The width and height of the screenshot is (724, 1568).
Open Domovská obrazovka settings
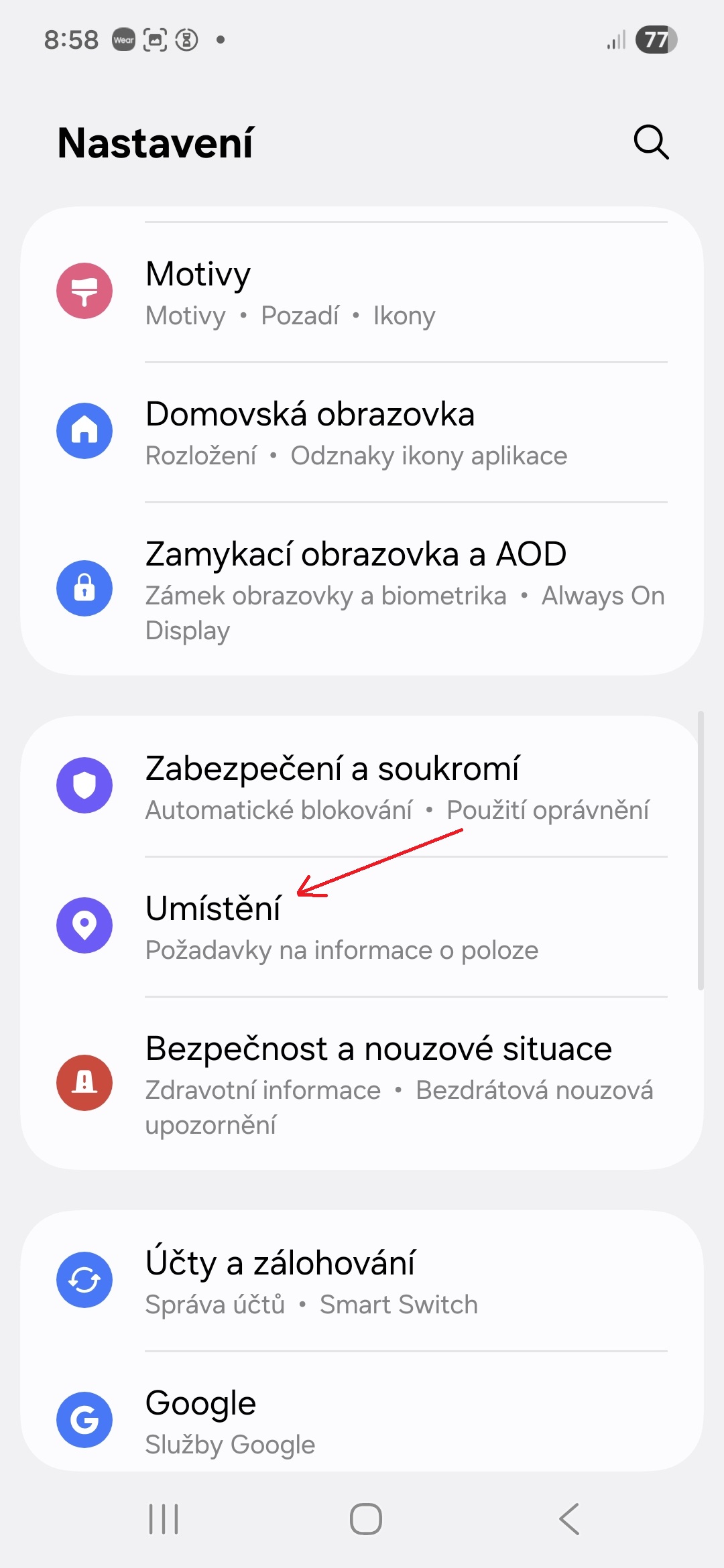click(x=362, y=432)
